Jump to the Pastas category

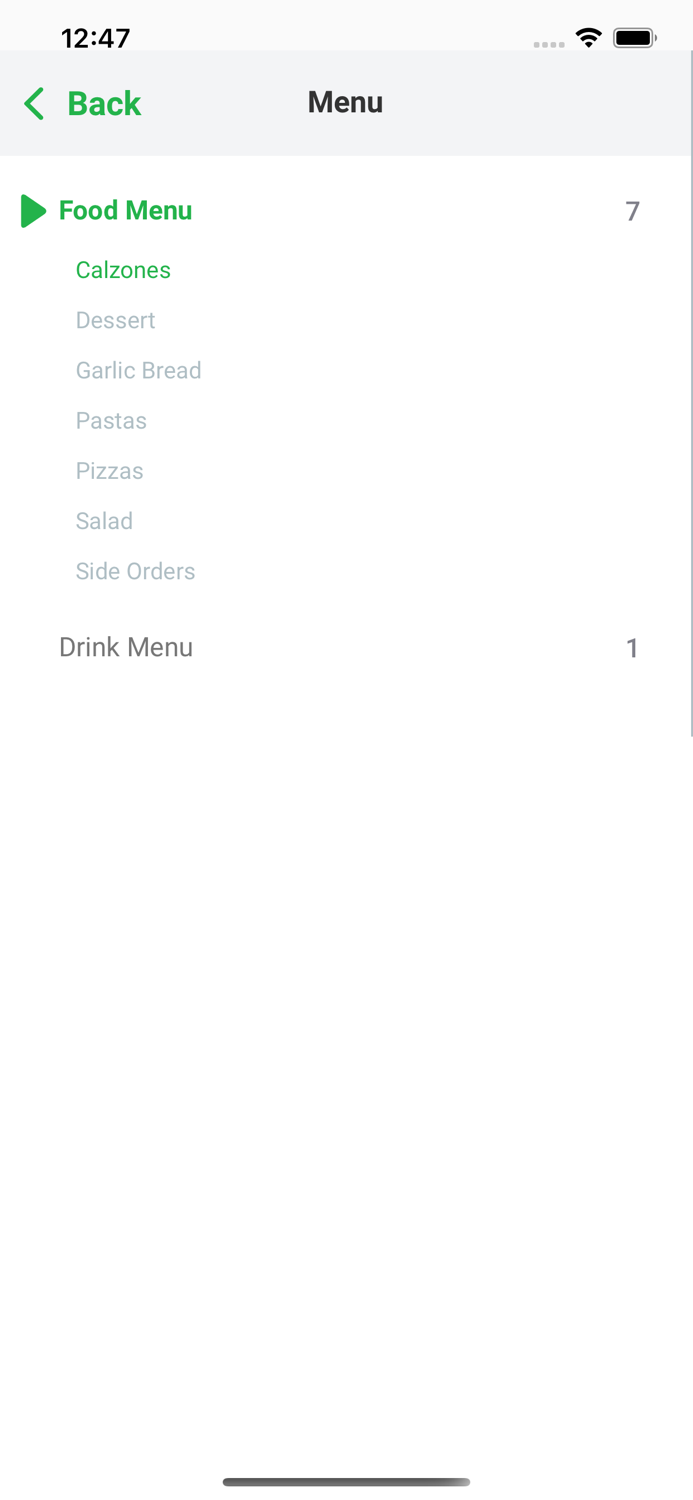pyautogui.click(x=111, y=420)
